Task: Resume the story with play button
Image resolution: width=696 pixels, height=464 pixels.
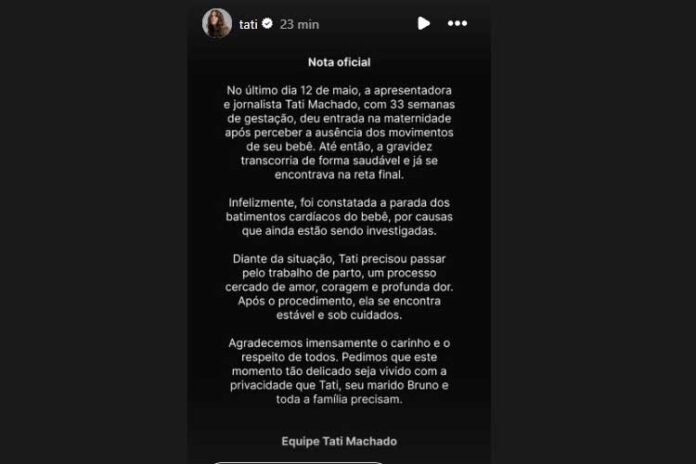Action: [423, 23]
